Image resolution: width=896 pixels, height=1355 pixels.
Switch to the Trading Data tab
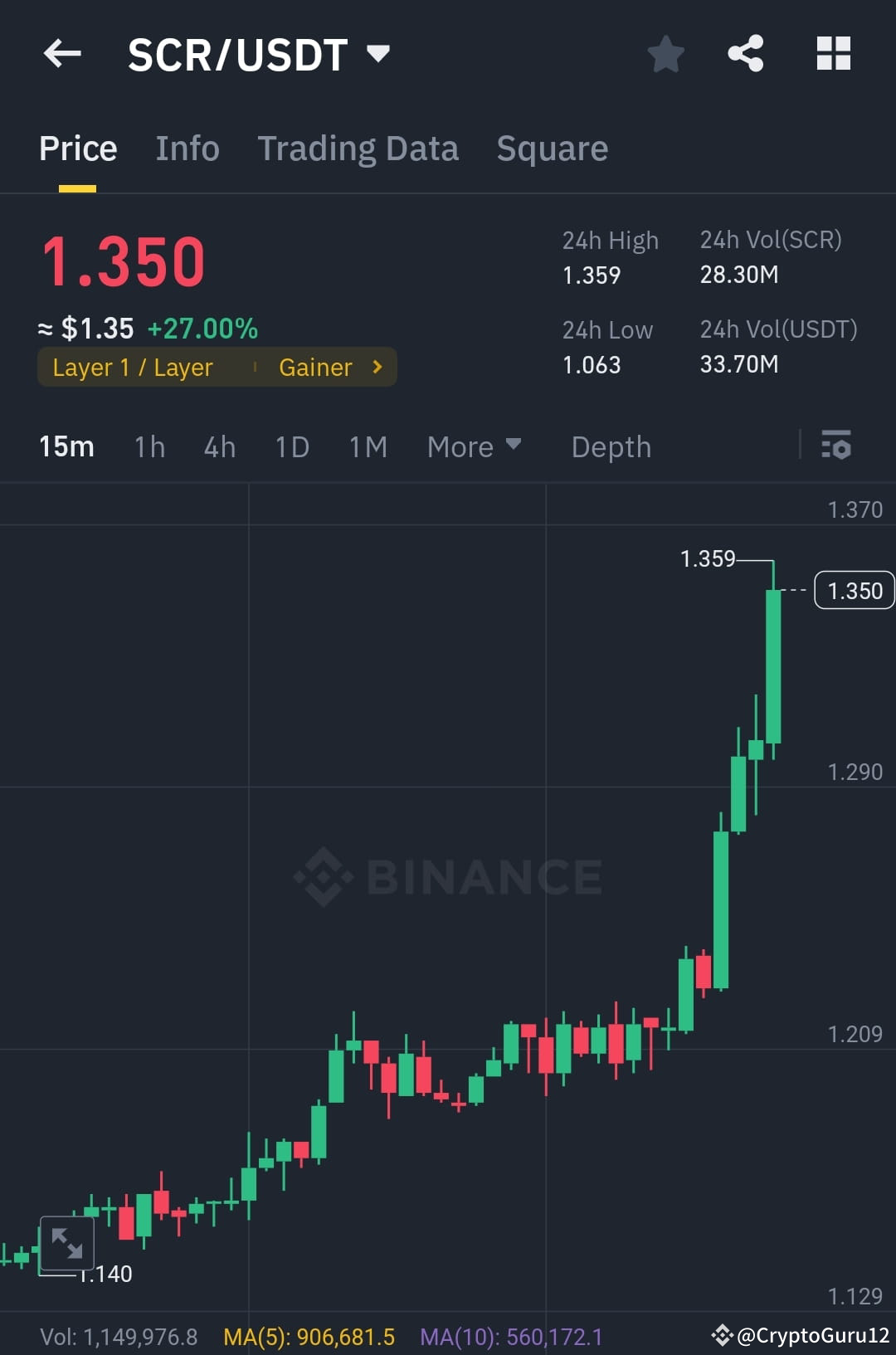[x=358, y=148]
